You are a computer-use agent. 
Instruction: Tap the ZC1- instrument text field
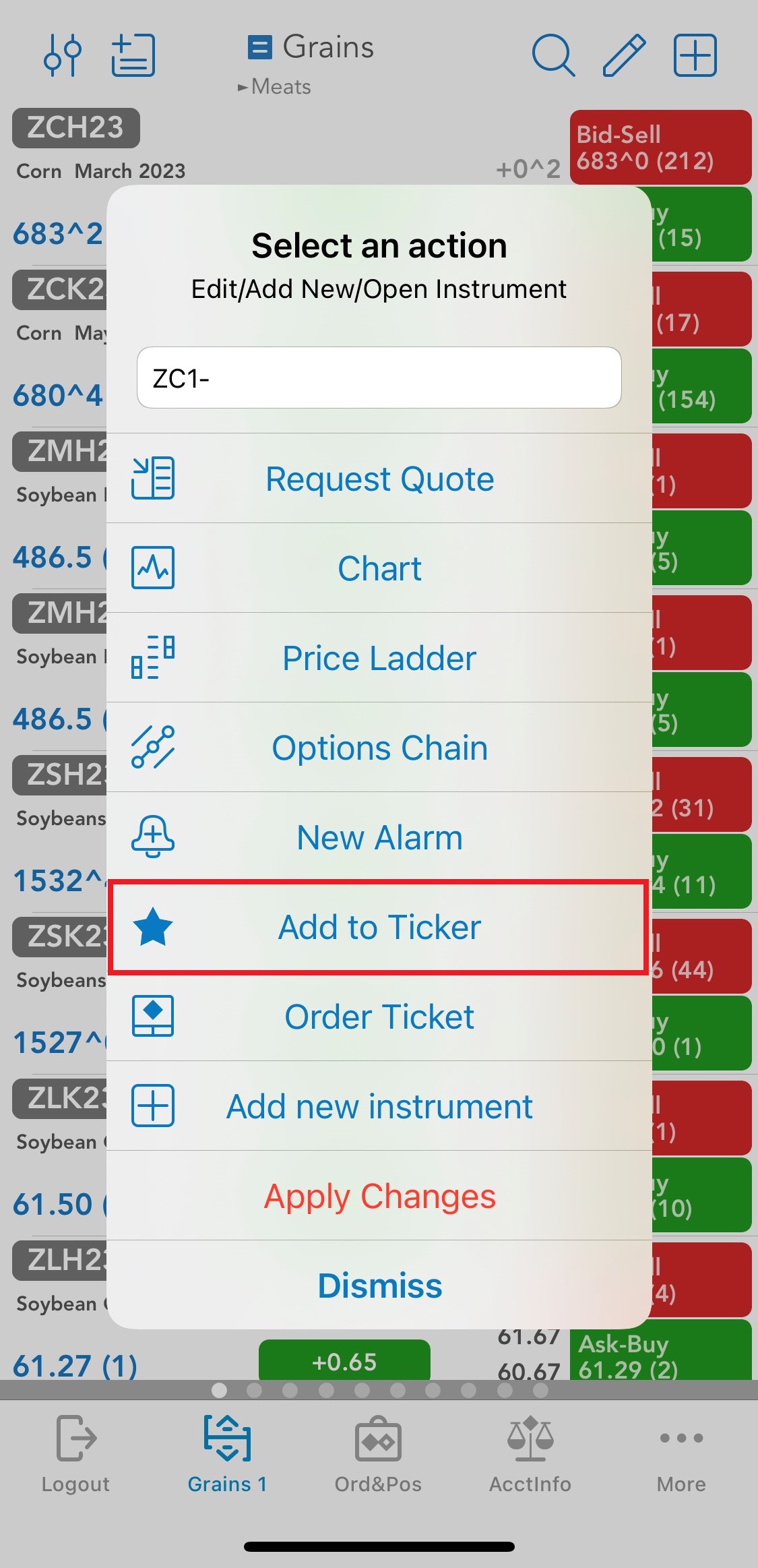pyautogui.click(x=379, y=378)
